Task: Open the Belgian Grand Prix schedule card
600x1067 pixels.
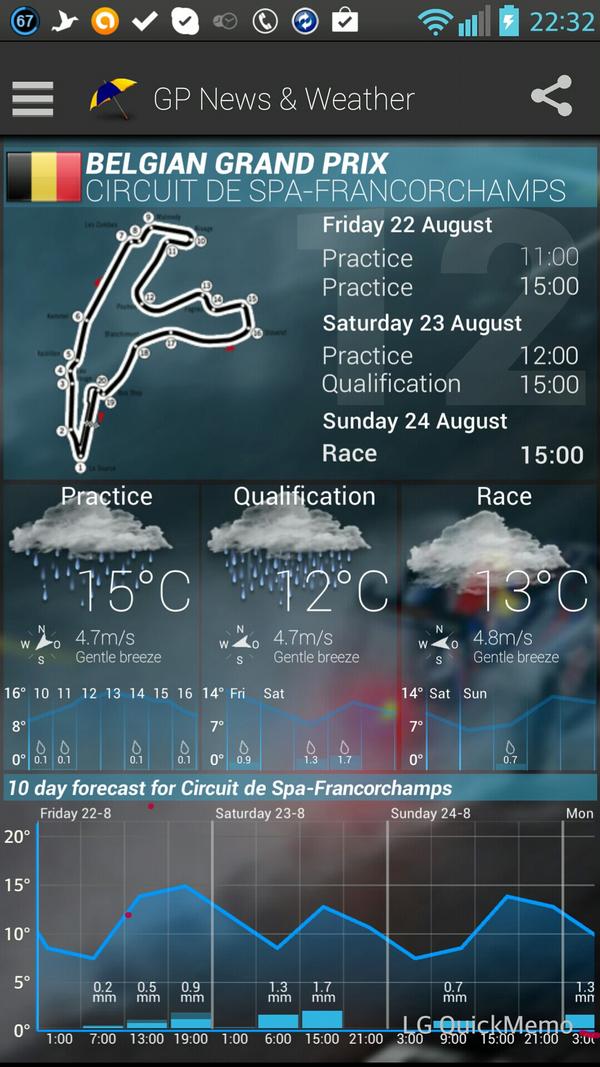Action: 300,312
